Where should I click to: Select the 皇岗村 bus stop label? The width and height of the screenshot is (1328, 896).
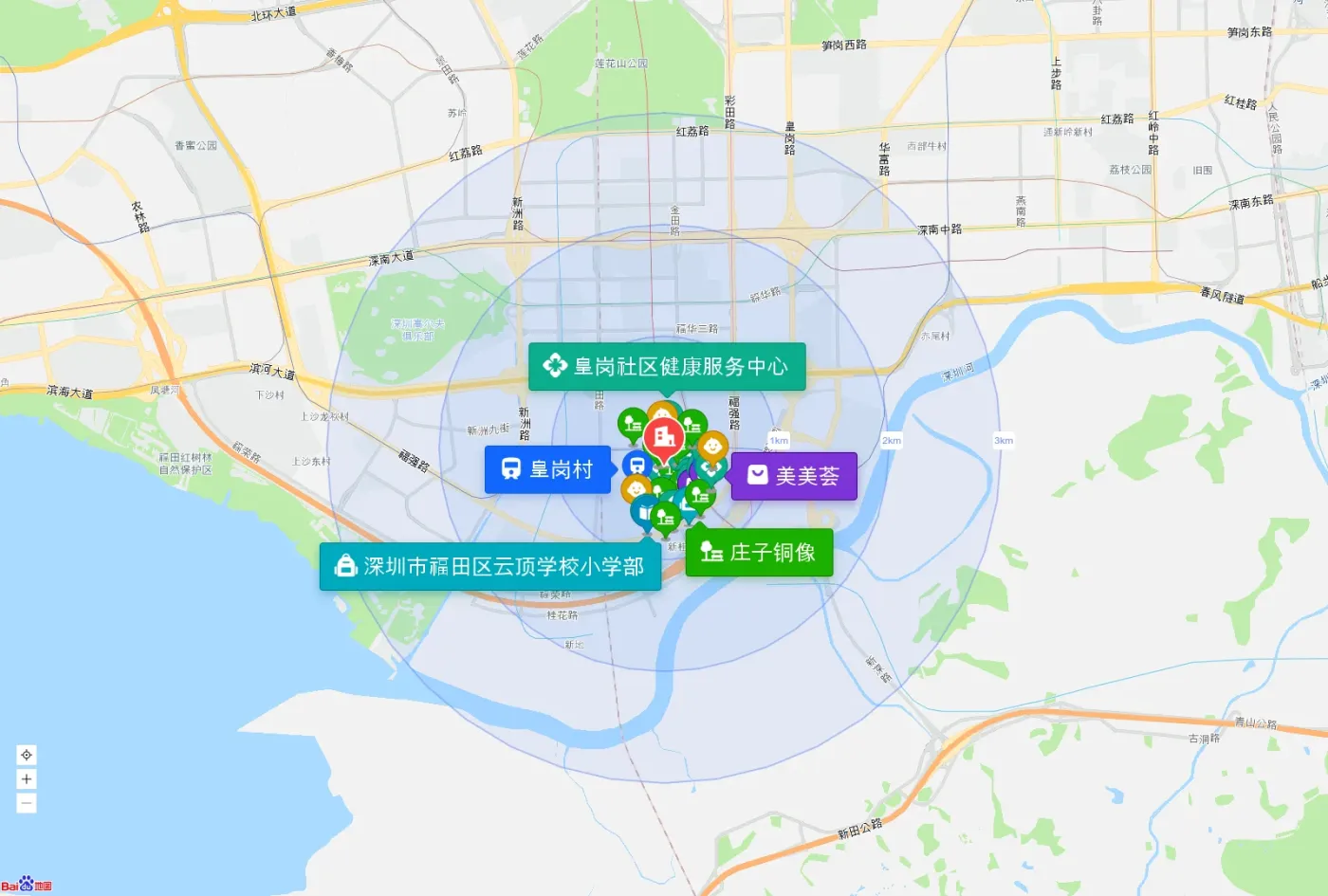point(547,469)
